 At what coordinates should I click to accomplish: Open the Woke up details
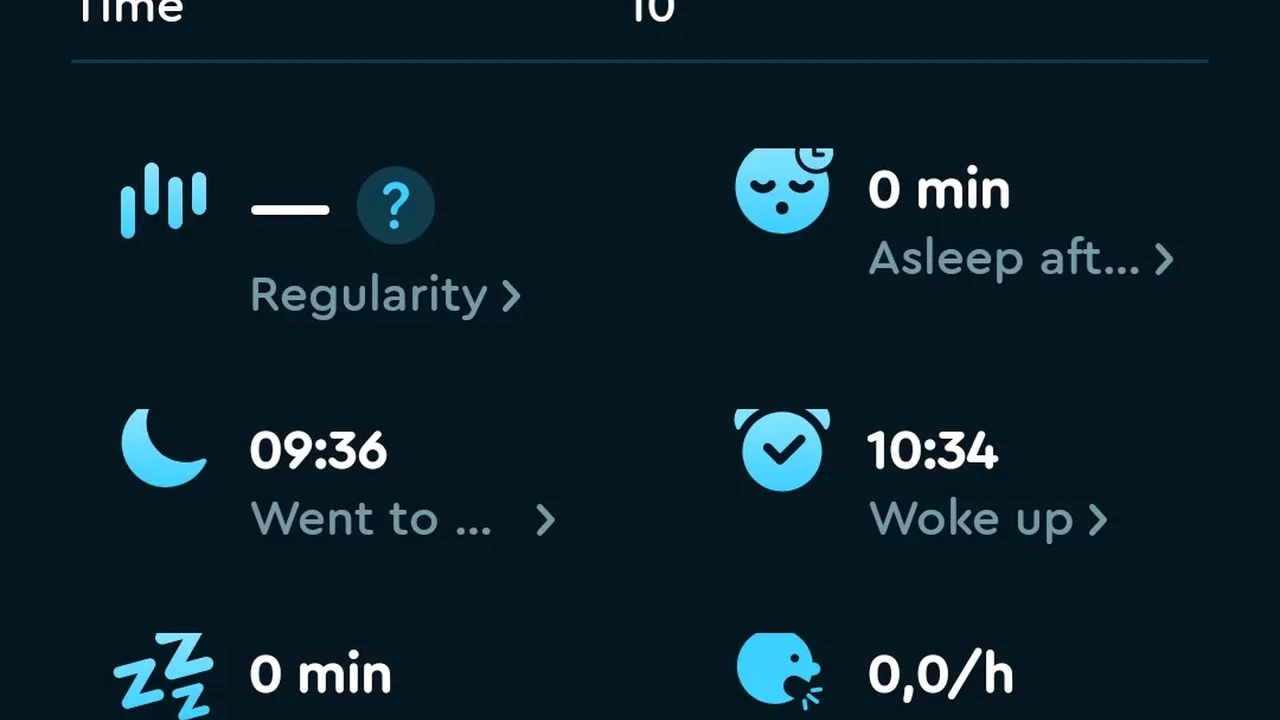(987, 519)
